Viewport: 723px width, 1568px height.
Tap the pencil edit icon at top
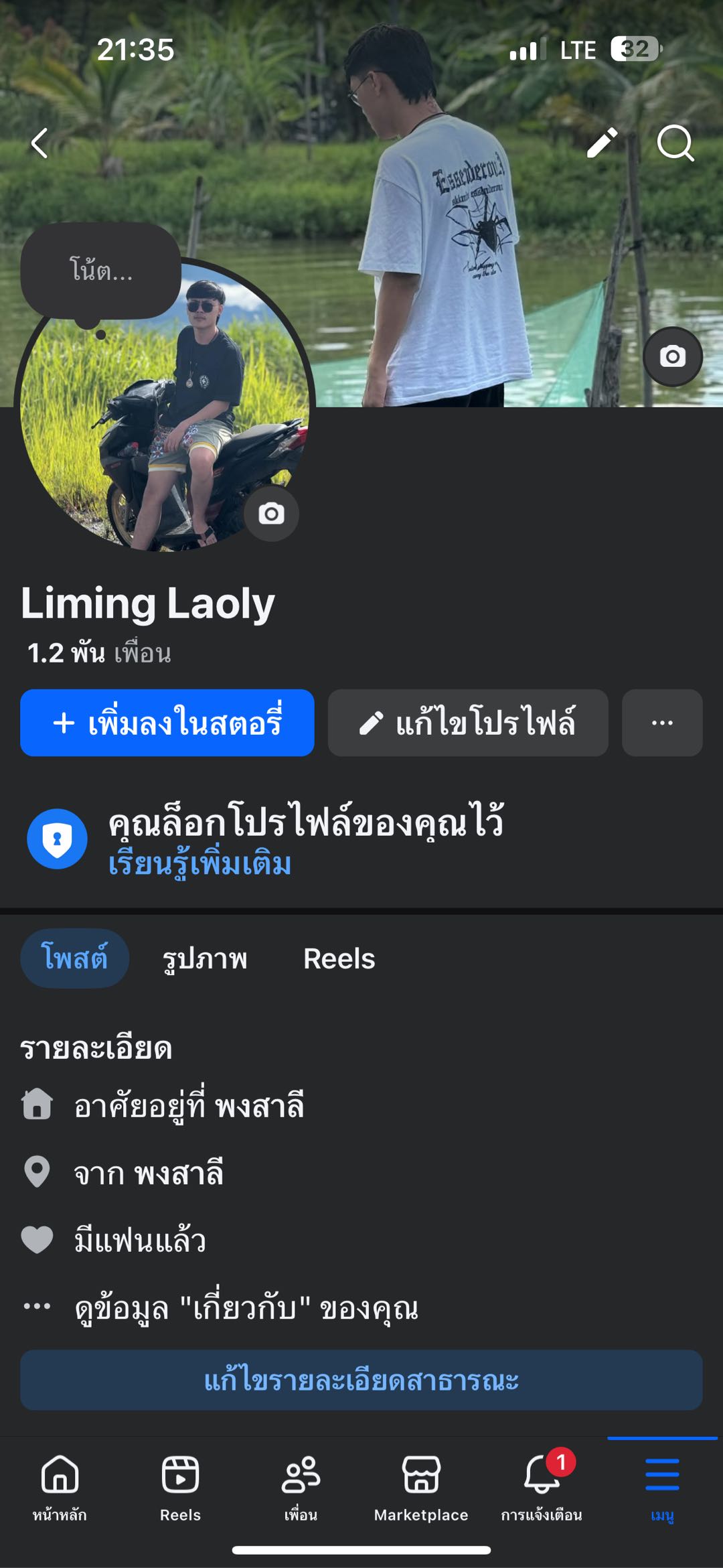coord(602,143)
